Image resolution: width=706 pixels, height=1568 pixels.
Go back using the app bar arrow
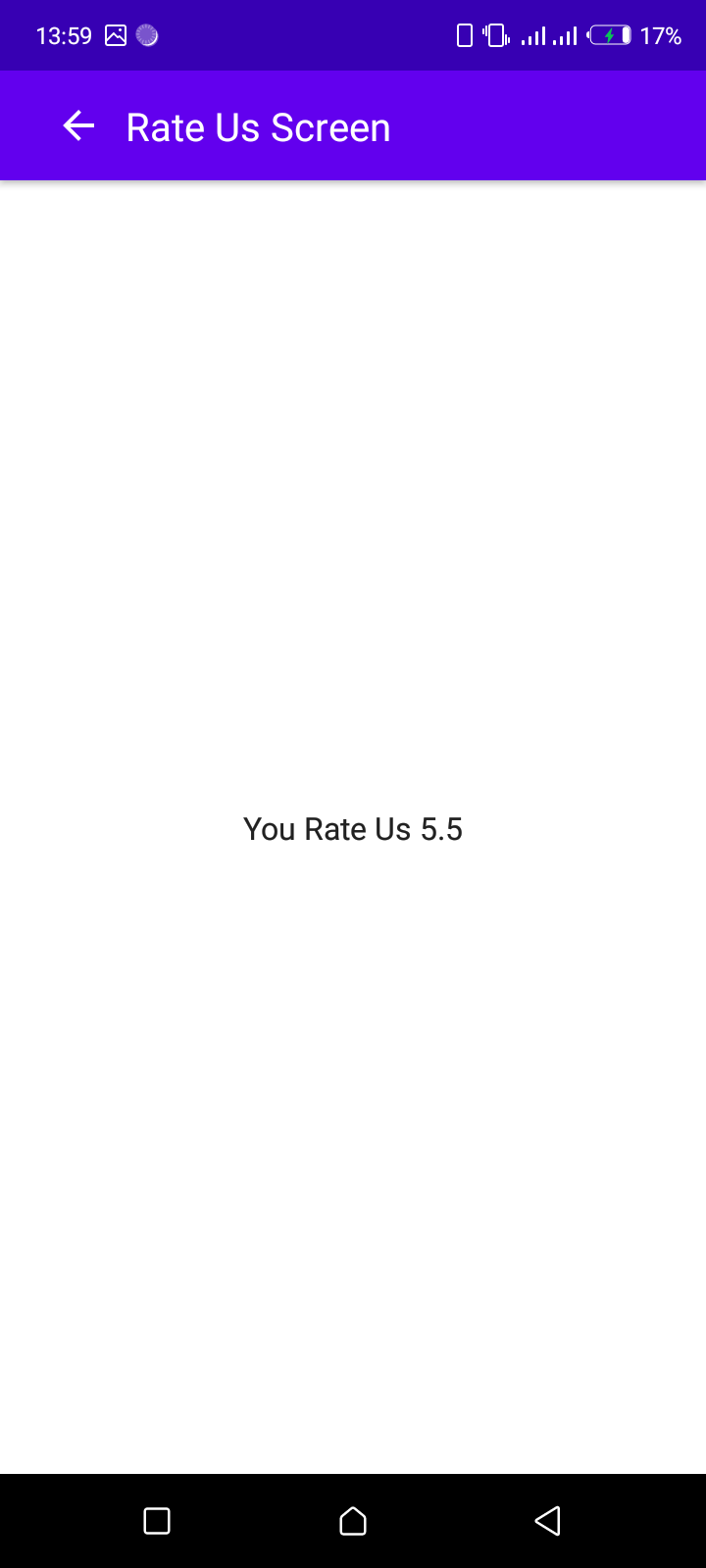78,126
